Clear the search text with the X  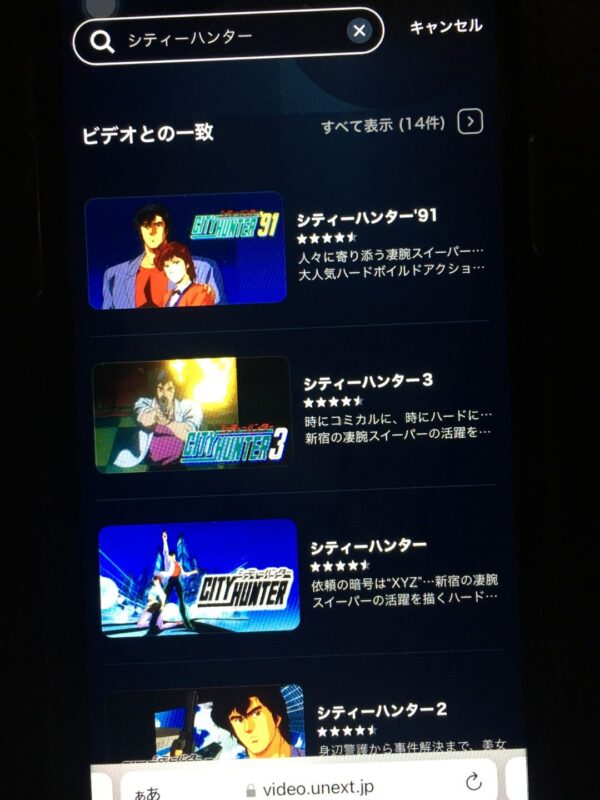359,31
